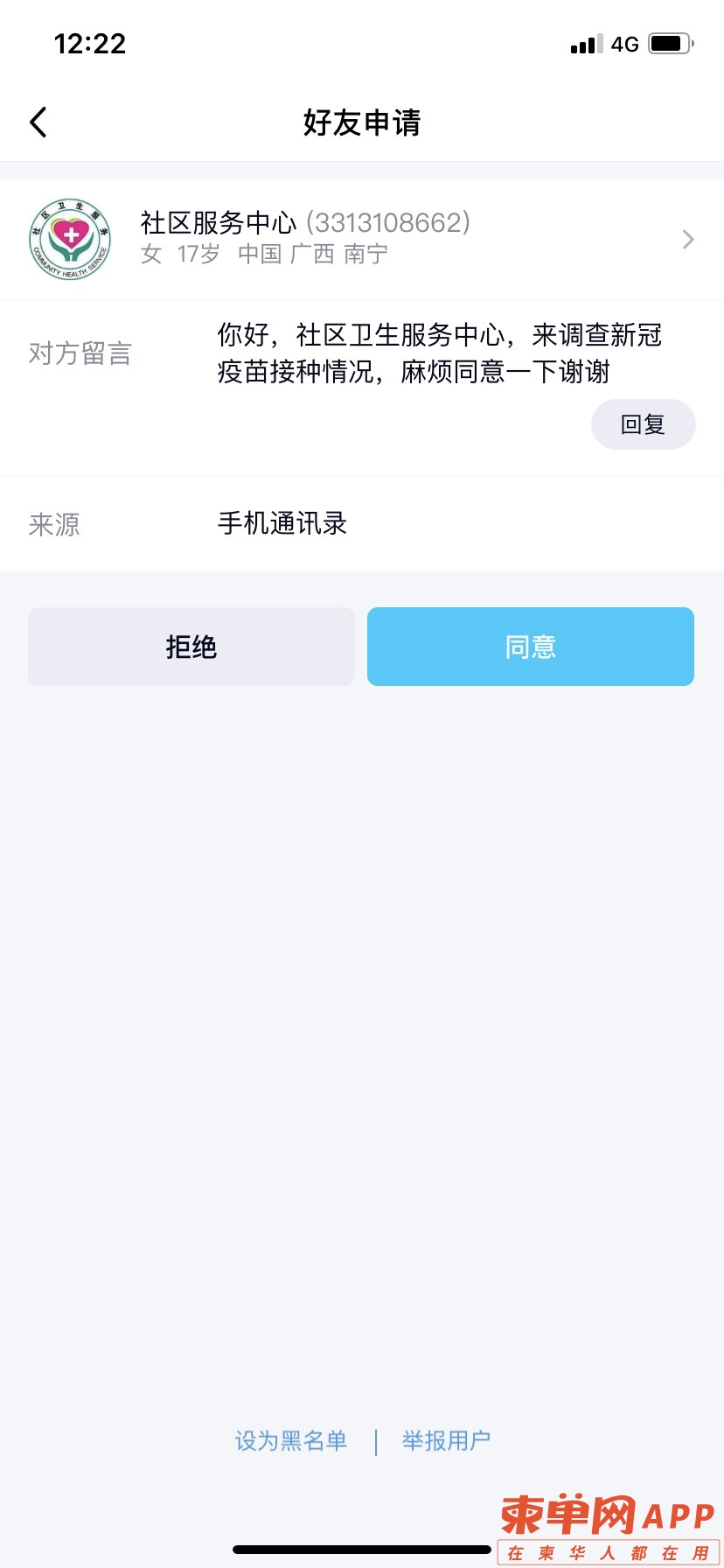724x1568 pixels.
Task: Add this user to blacklist via 设为黑名单
Action: point(291,1440)
